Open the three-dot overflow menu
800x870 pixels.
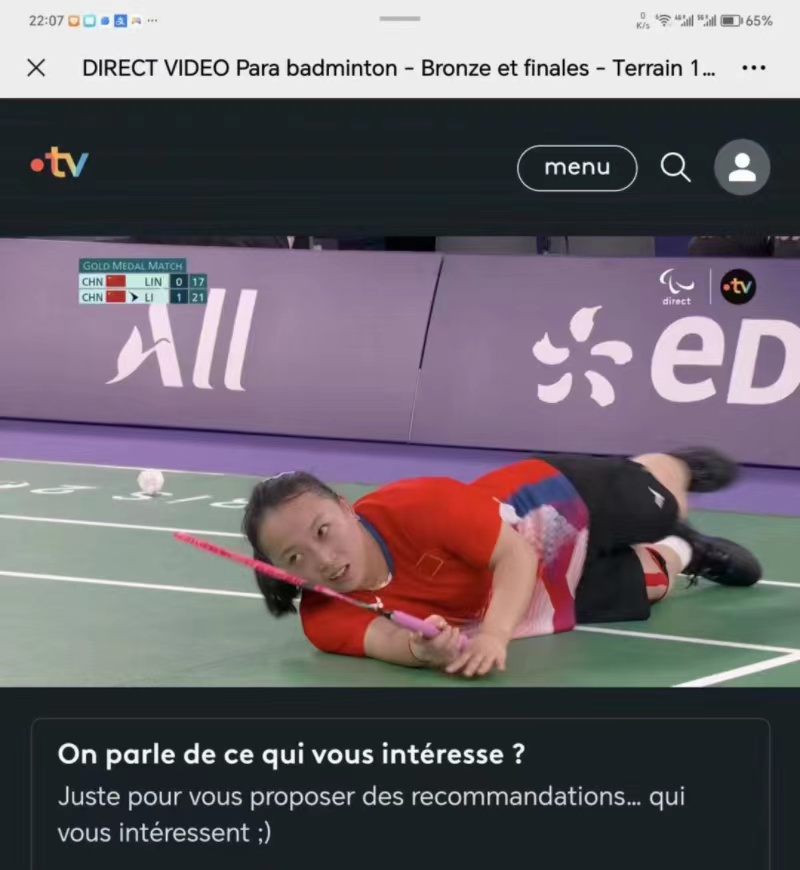click(x=753, y=68)
